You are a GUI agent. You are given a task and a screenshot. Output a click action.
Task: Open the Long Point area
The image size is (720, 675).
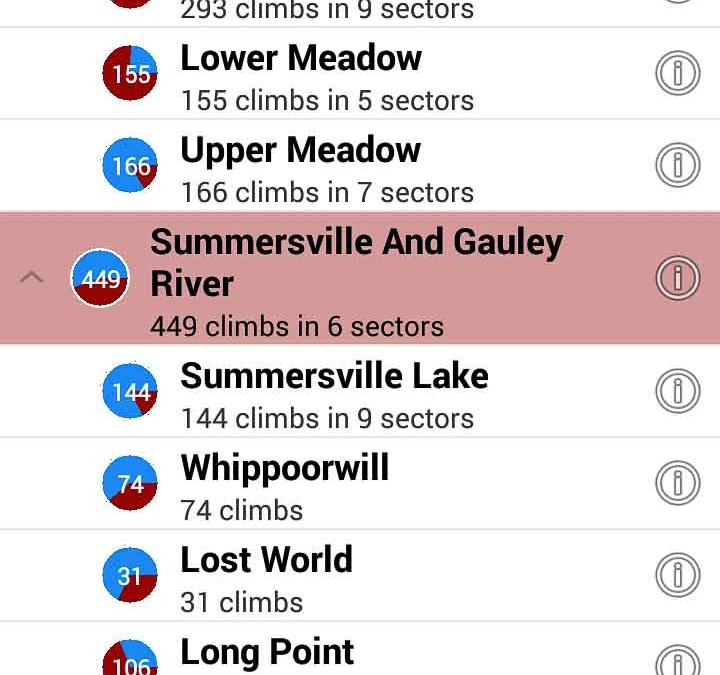tap(267, 653)
